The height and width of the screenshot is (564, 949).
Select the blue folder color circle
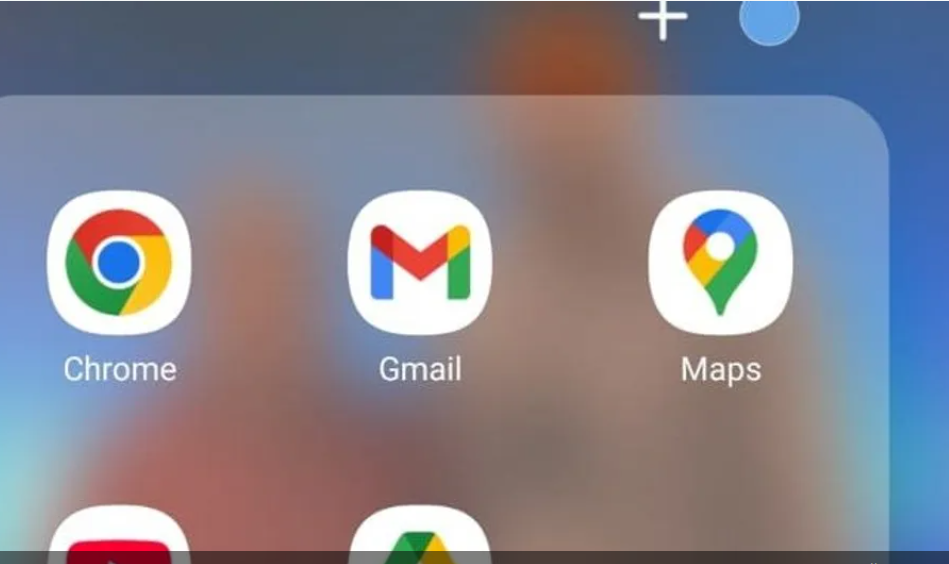point(769,19)
